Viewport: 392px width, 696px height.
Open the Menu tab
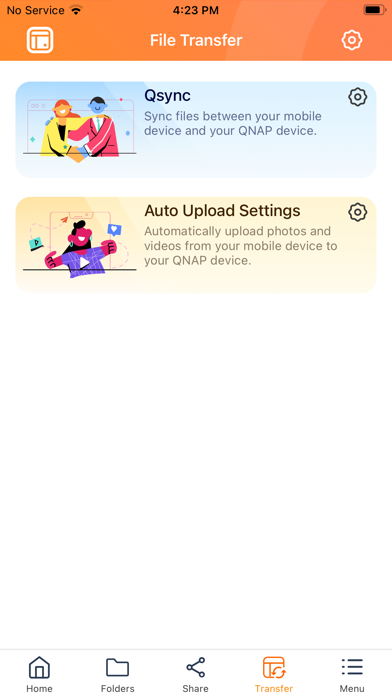pyautogui.click(x=352, y=674)
